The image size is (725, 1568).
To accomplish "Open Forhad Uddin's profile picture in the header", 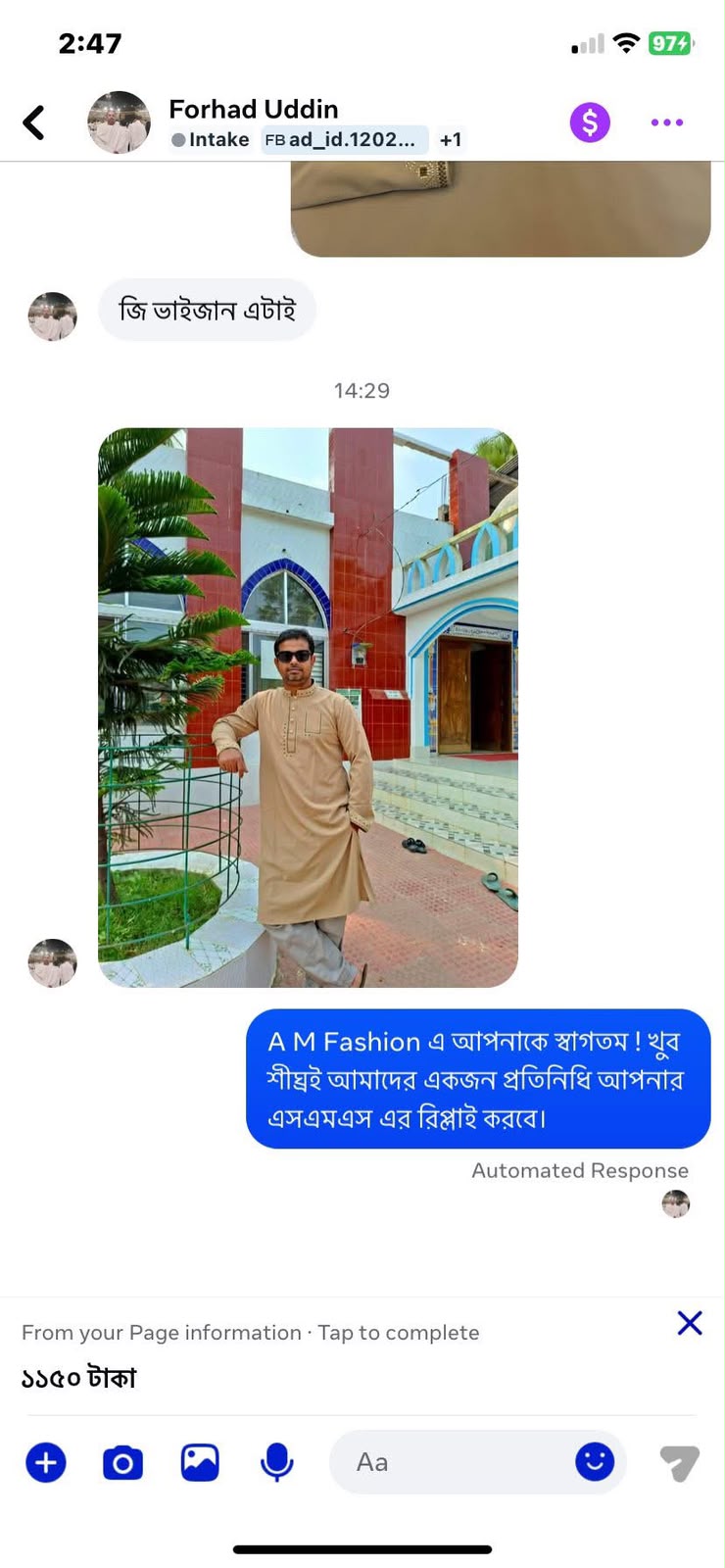I will [119, 122].
